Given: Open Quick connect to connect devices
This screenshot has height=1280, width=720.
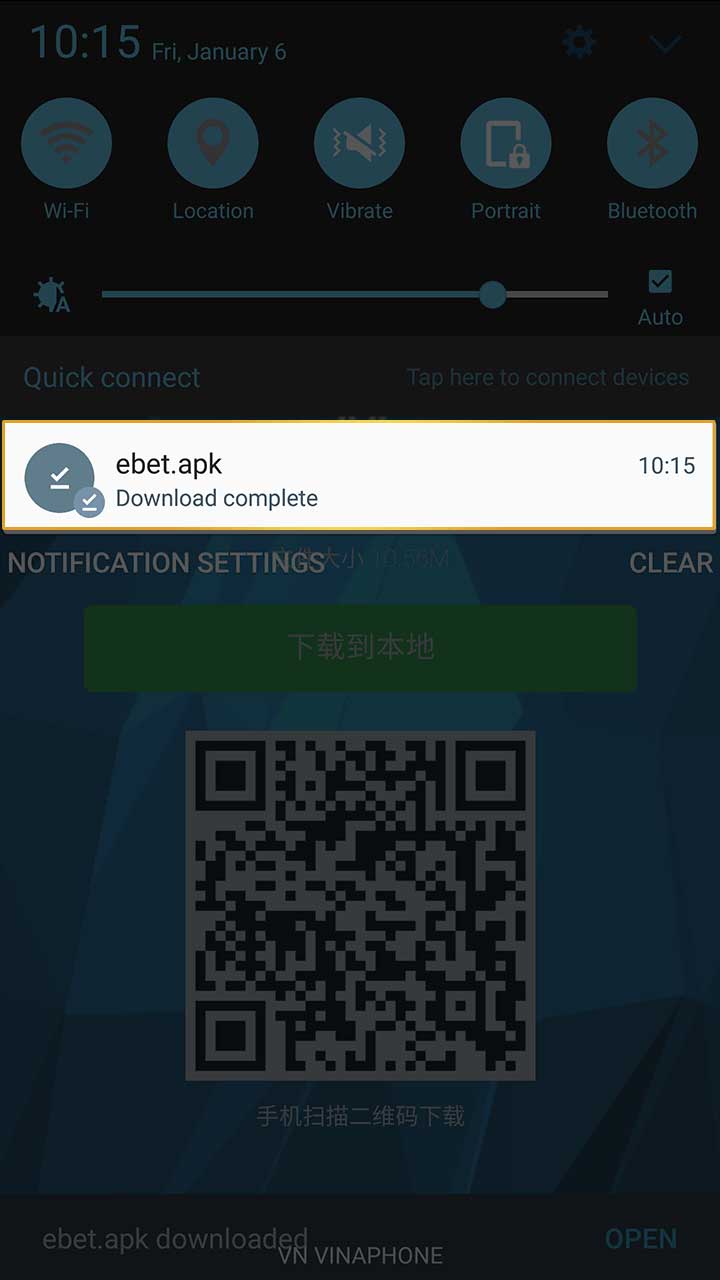Looking at the screenshot, I should 360,378.
